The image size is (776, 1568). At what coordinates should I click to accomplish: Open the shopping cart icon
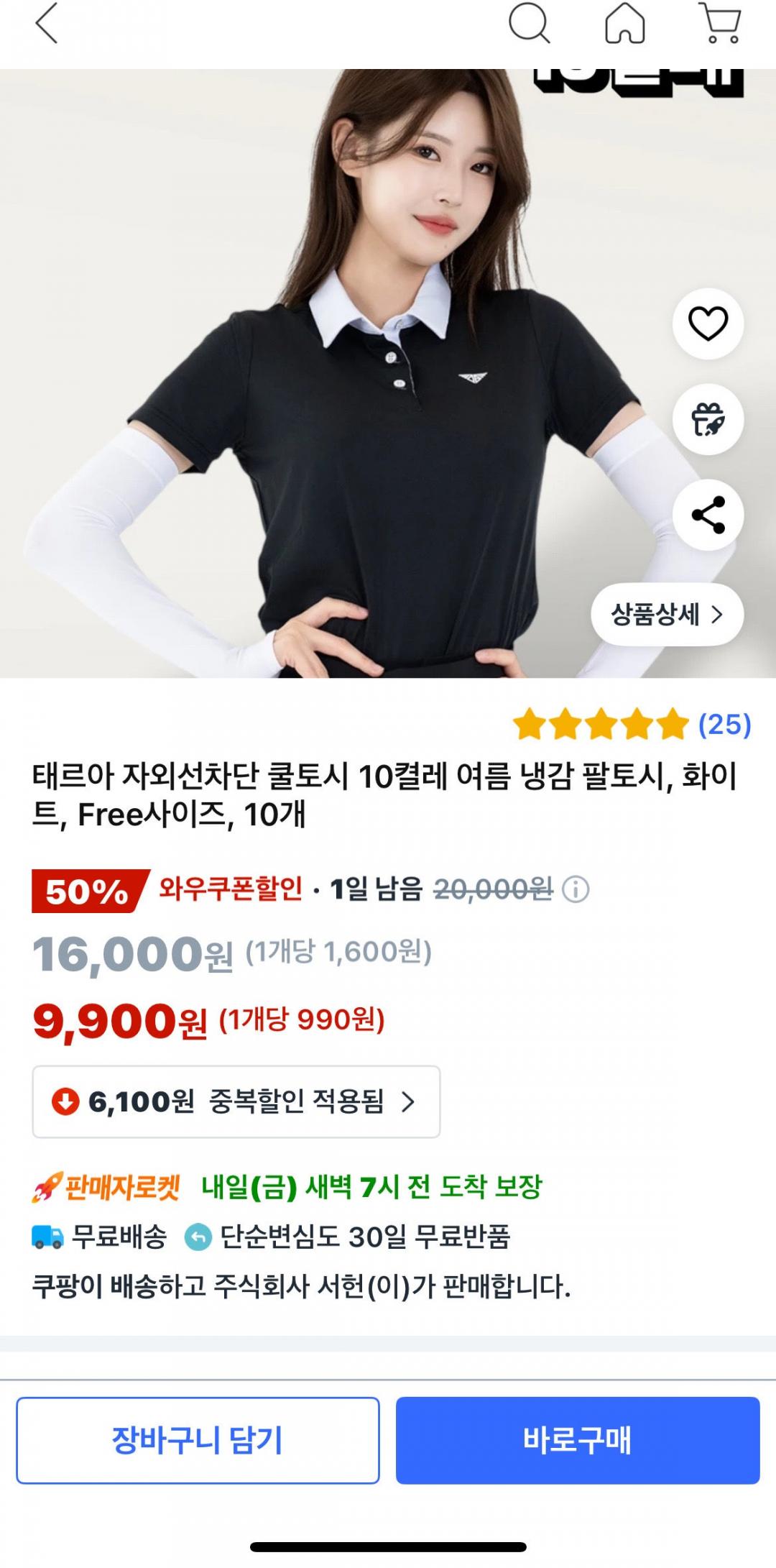(720, 23)
